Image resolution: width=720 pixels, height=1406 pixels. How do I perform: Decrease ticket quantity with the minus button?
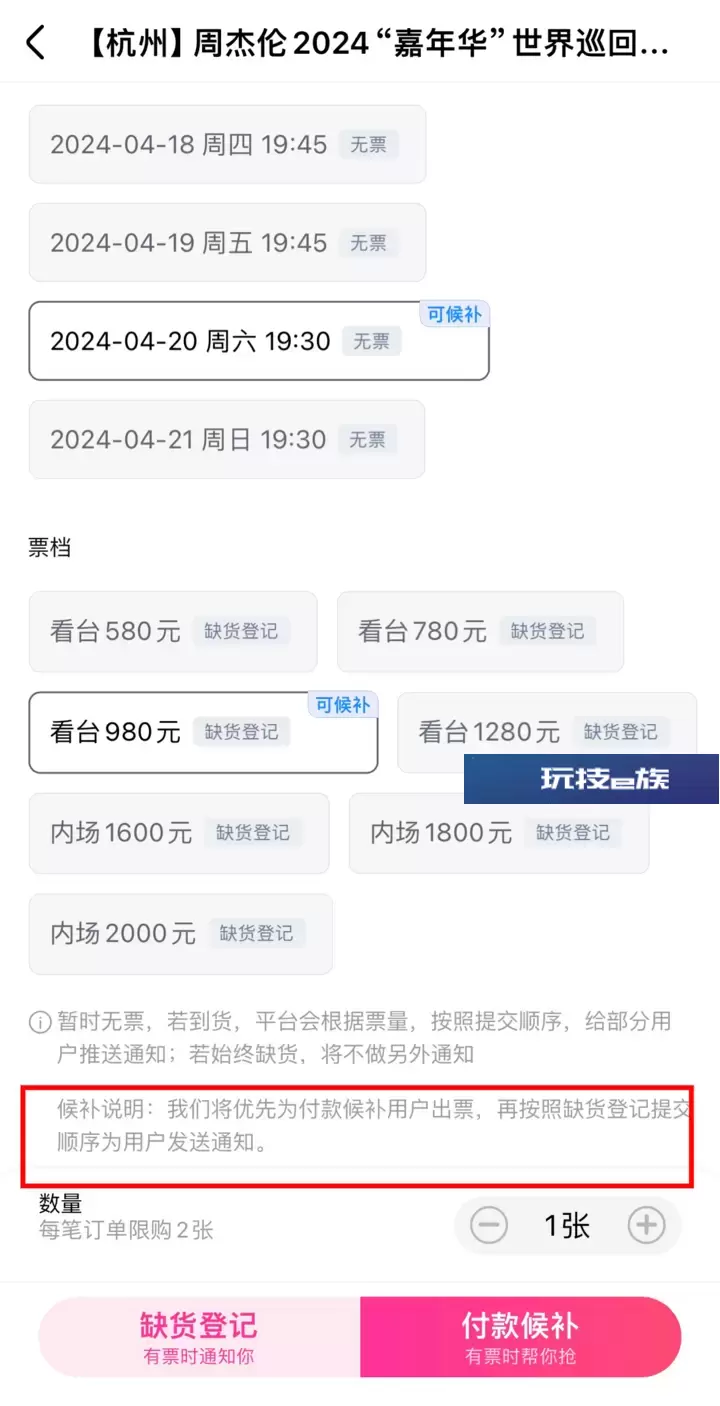click(x=489, y=1225)
